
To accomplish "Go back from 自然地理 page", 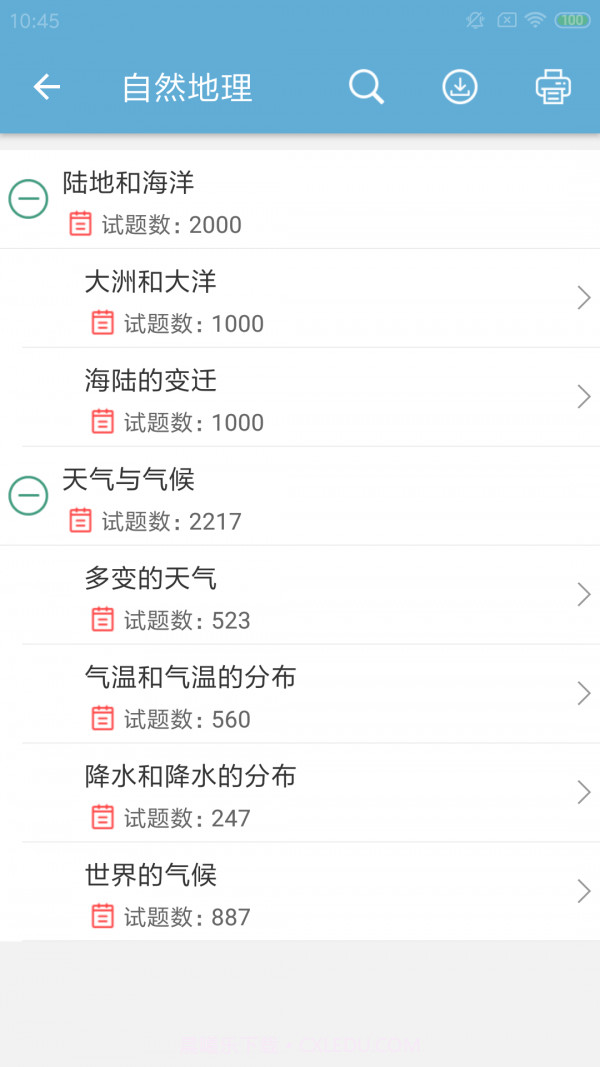I will (47, 88).
